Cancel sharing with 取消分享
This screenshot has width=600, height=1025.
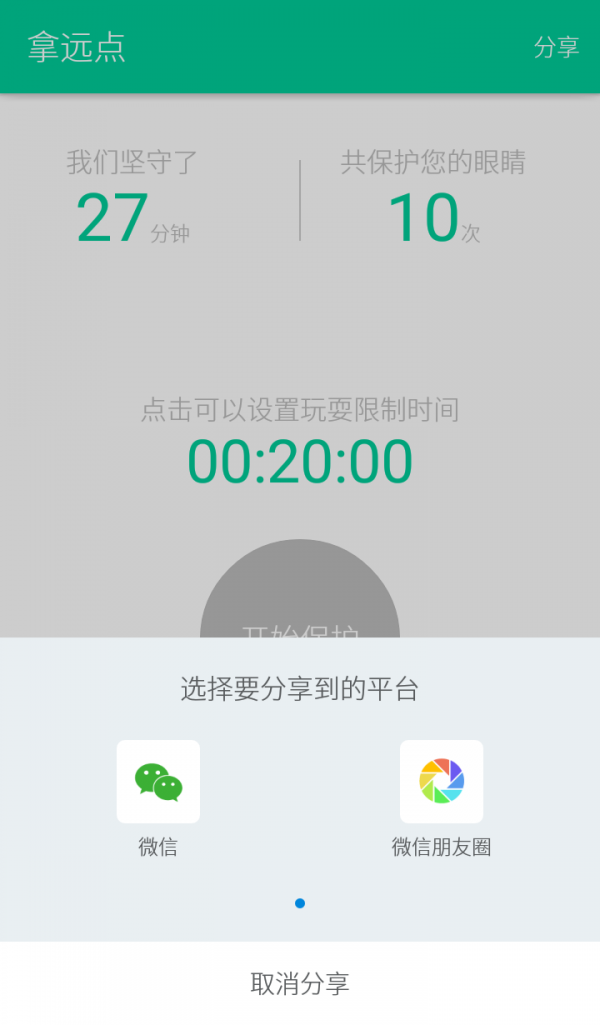(300, 983)
